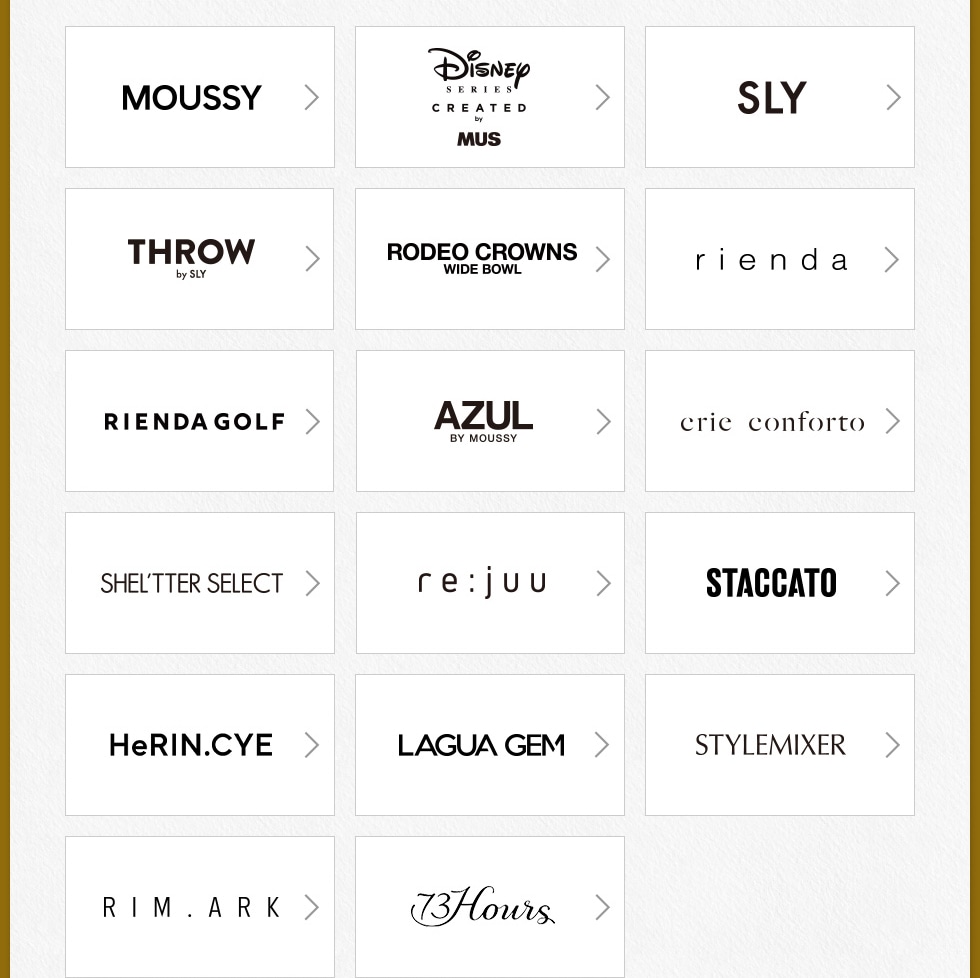
Task: View the eric conforto brand
Action: pyautogui.click(x=780, y=421)
